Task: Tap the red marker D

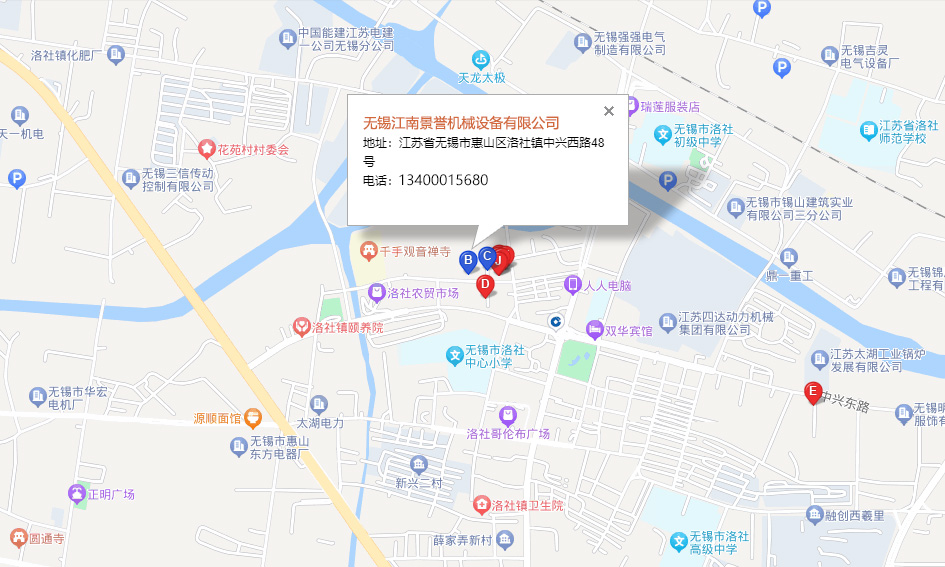Action: click(485, 286)
